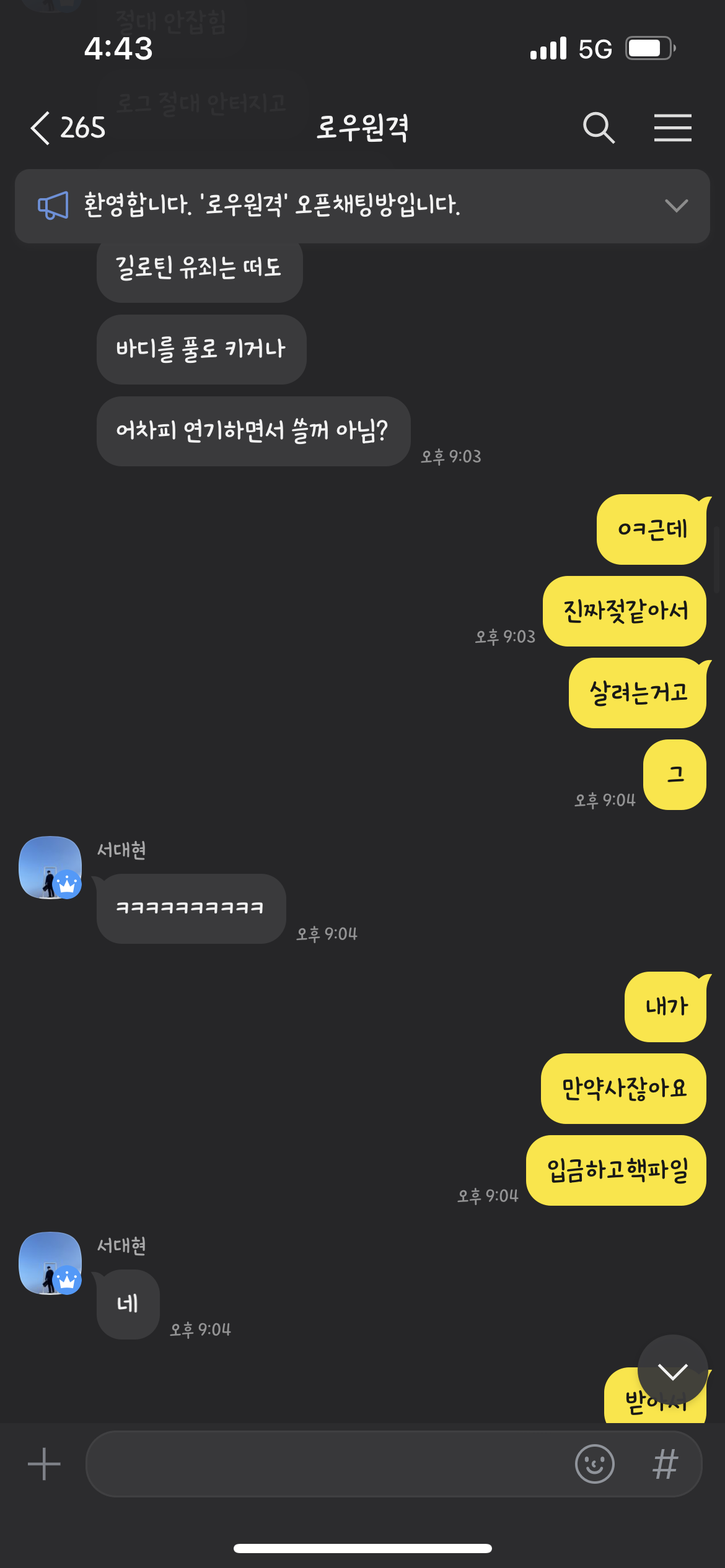Search within the 로우원격 chat
This screenshot has height=1568, width=725.
coord(599,128)
